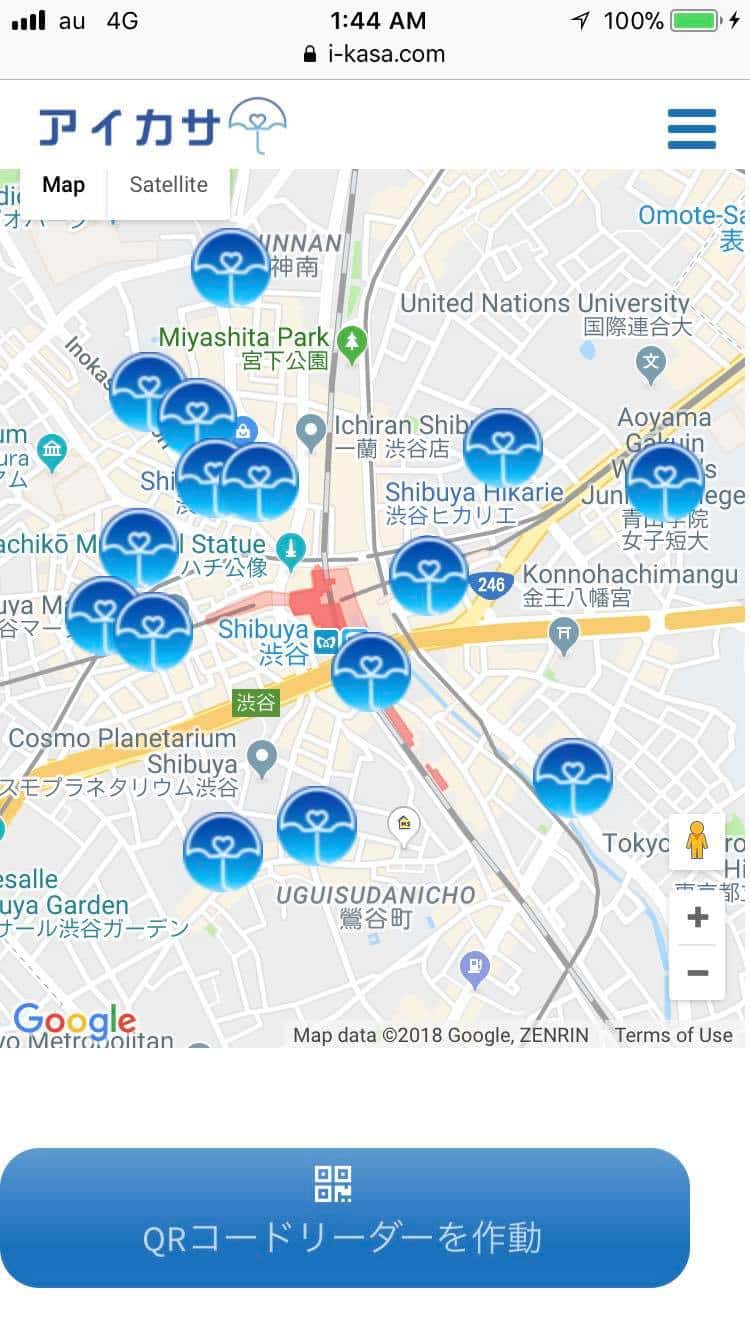Select the umbrella marker near Miyashita Park

click(x=147, y=392)
